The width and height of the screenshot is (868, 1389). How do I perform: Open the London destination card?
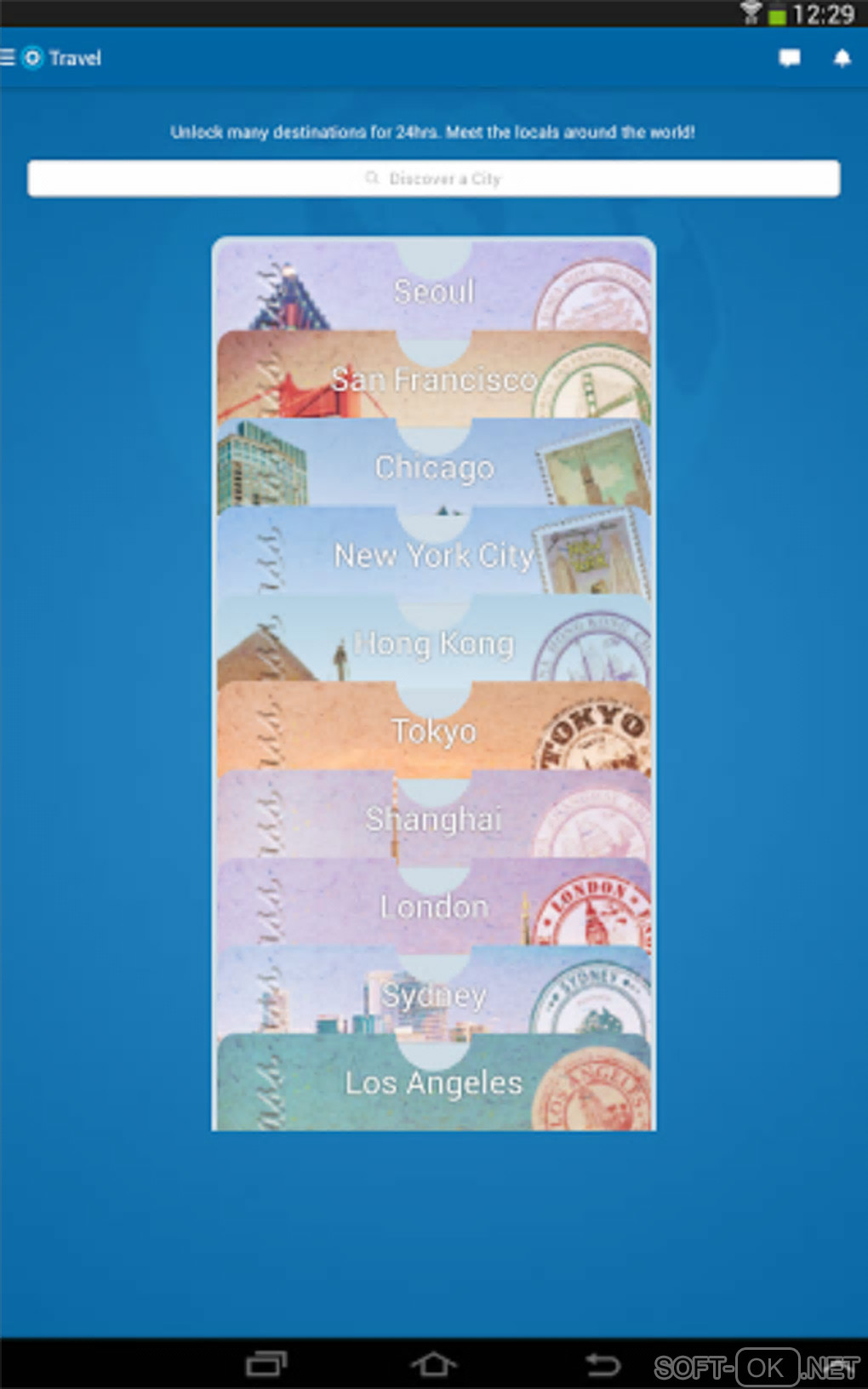tap(433, 907)
